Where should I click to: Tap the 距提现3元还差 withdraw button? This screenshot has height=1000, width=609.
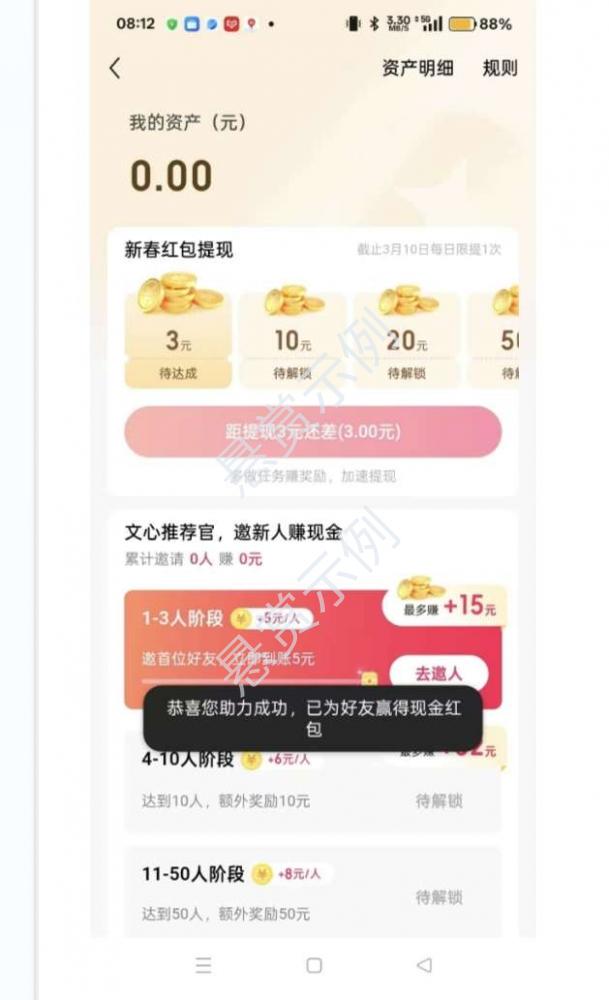(312, 432)
